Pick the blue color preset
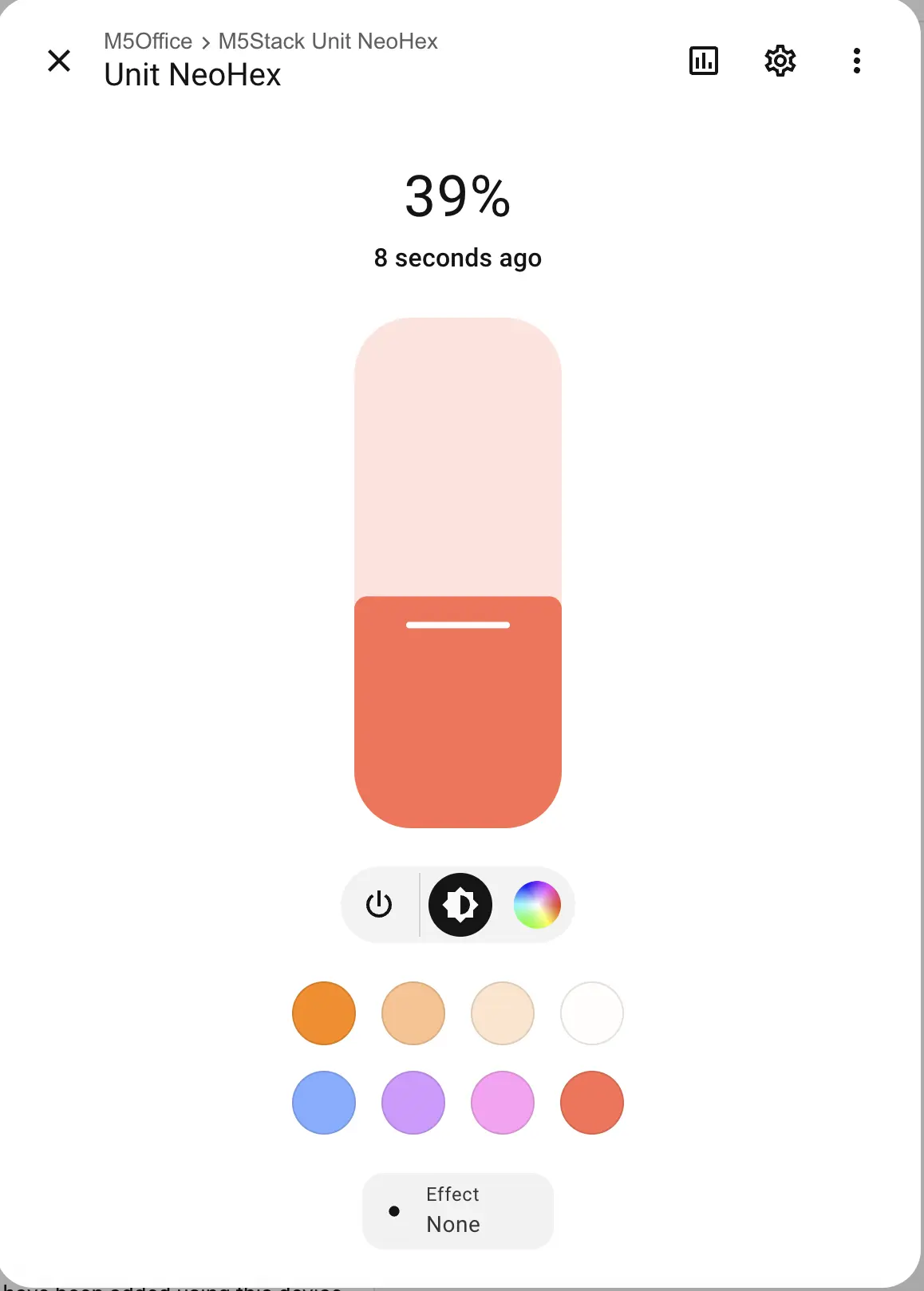Screen dimensions: 924x1291 (x=324, y=1103)
